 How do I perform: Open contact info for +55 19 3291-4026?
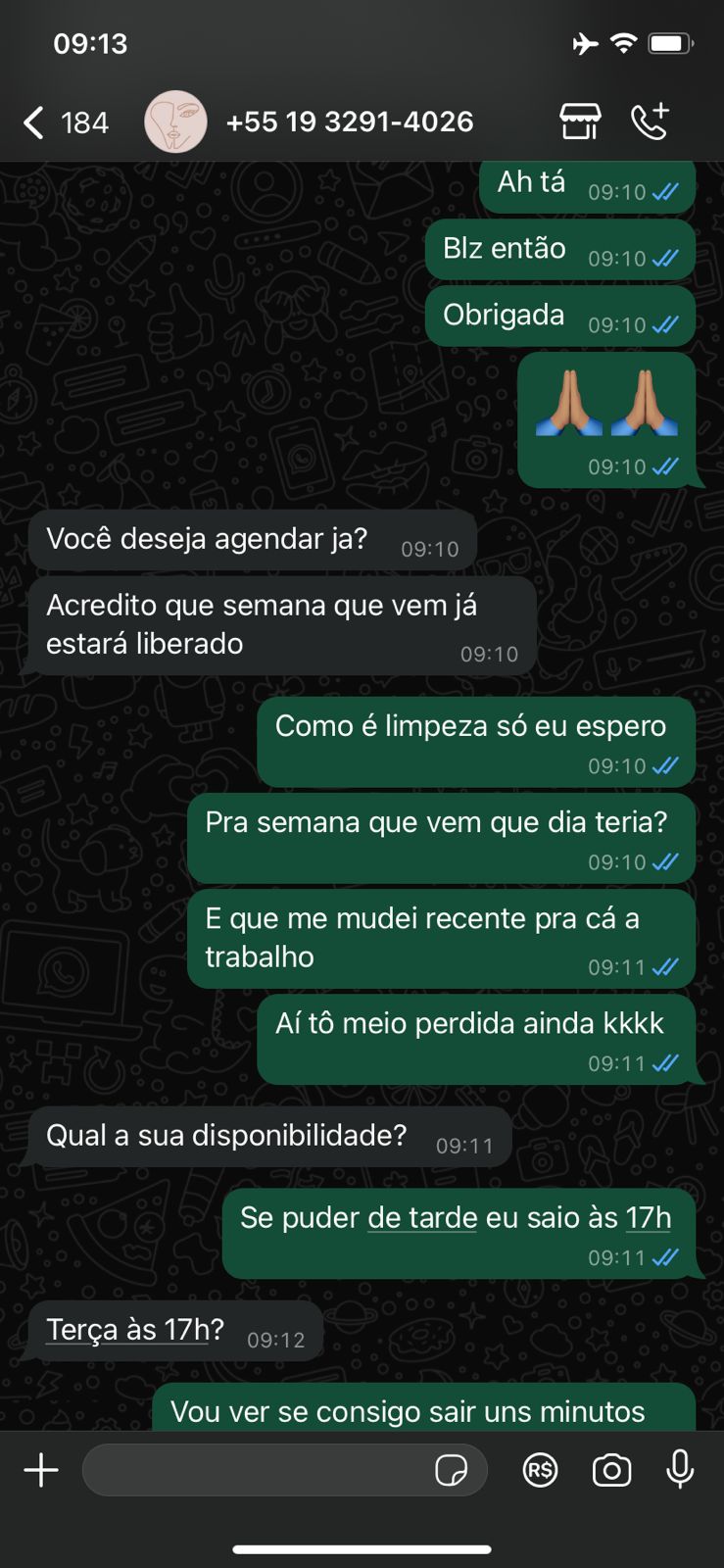click(350, 122)
